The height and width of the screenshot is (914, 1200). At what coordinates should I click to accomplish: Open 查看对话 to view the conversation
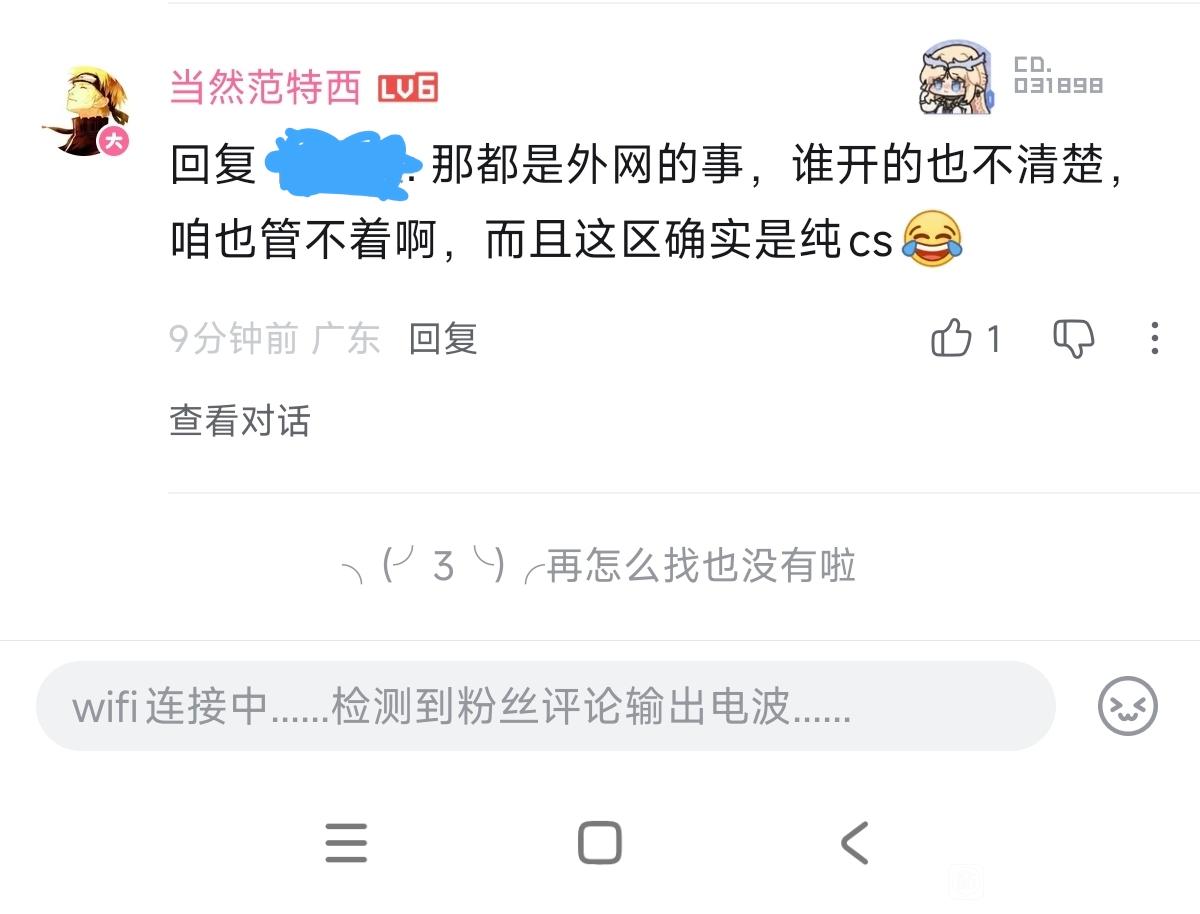(240, 421)
